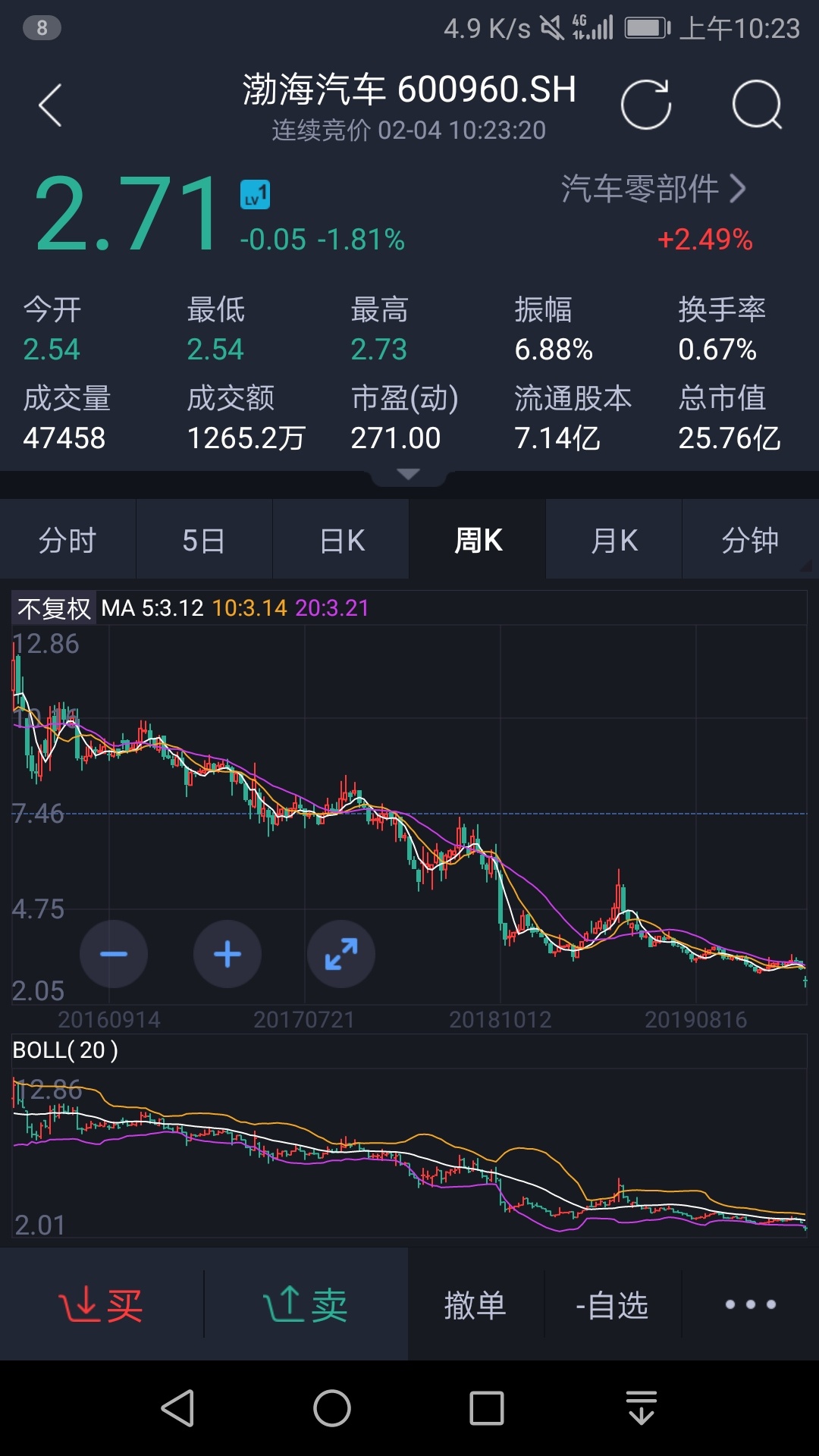
Task: Switch to the 5日 chart tab
Action: pos(204,540)
